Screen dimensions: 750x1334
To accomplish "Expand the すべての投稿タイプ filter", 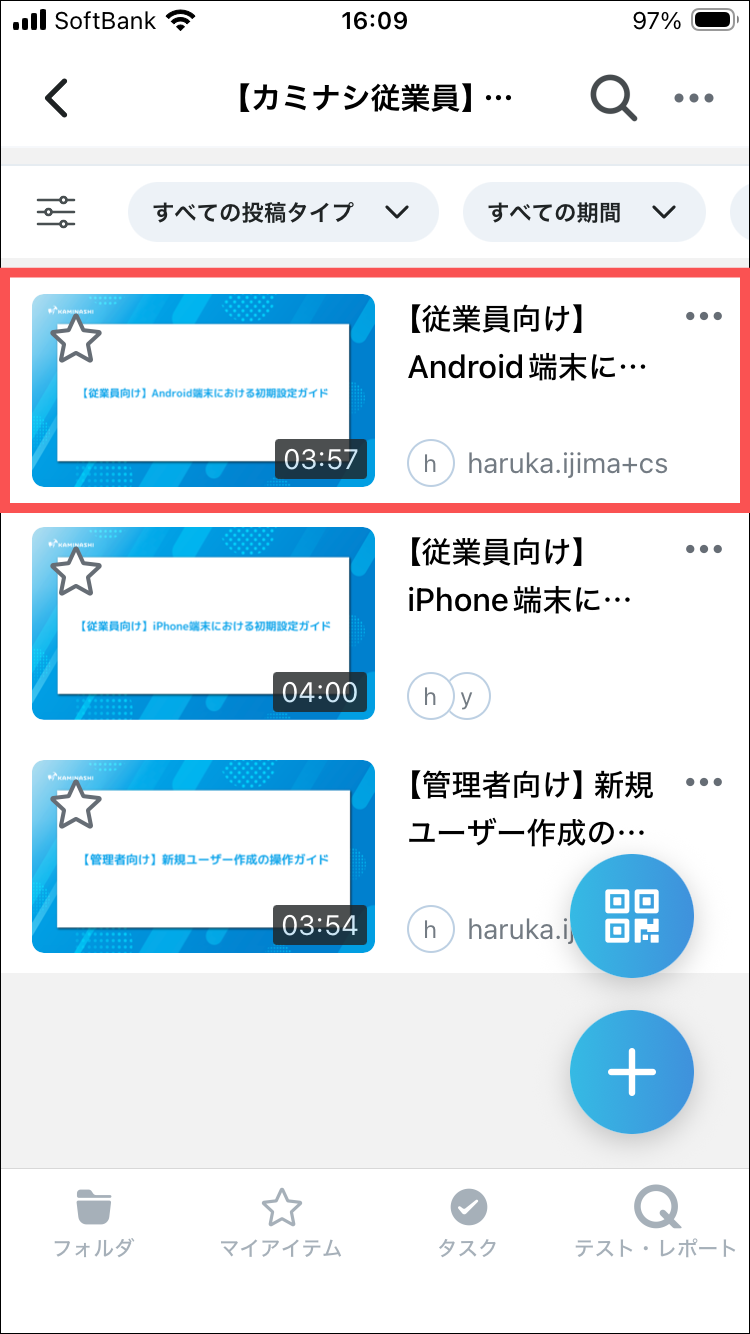I will [x=282, y=212].
